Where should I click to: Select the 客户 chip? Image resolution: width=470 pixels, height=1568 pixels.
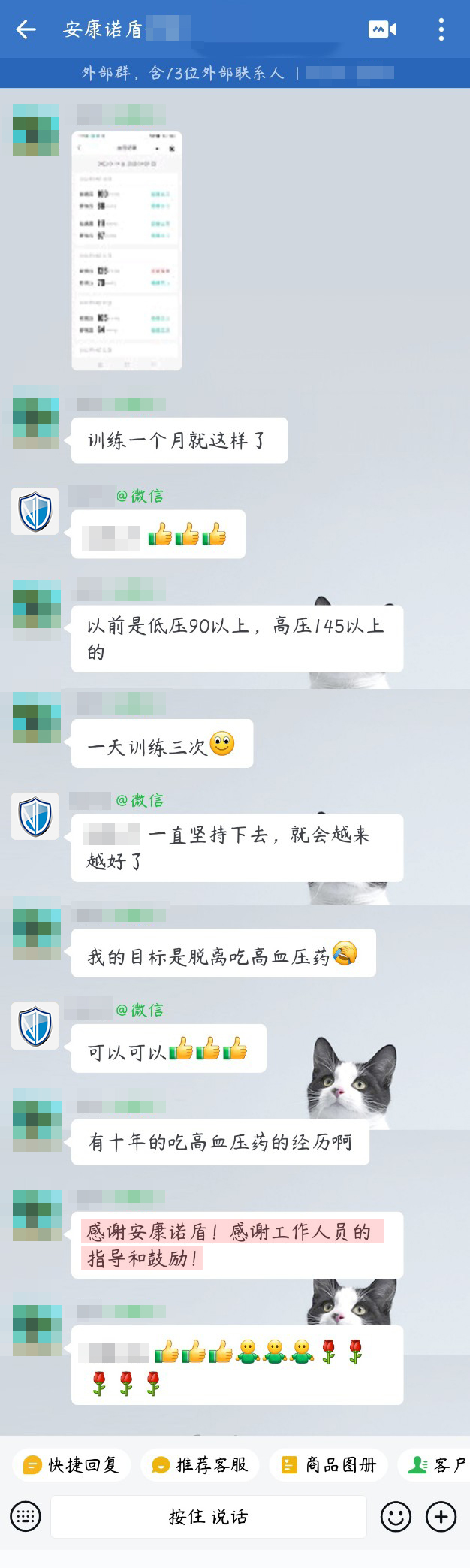(437, 1464)
